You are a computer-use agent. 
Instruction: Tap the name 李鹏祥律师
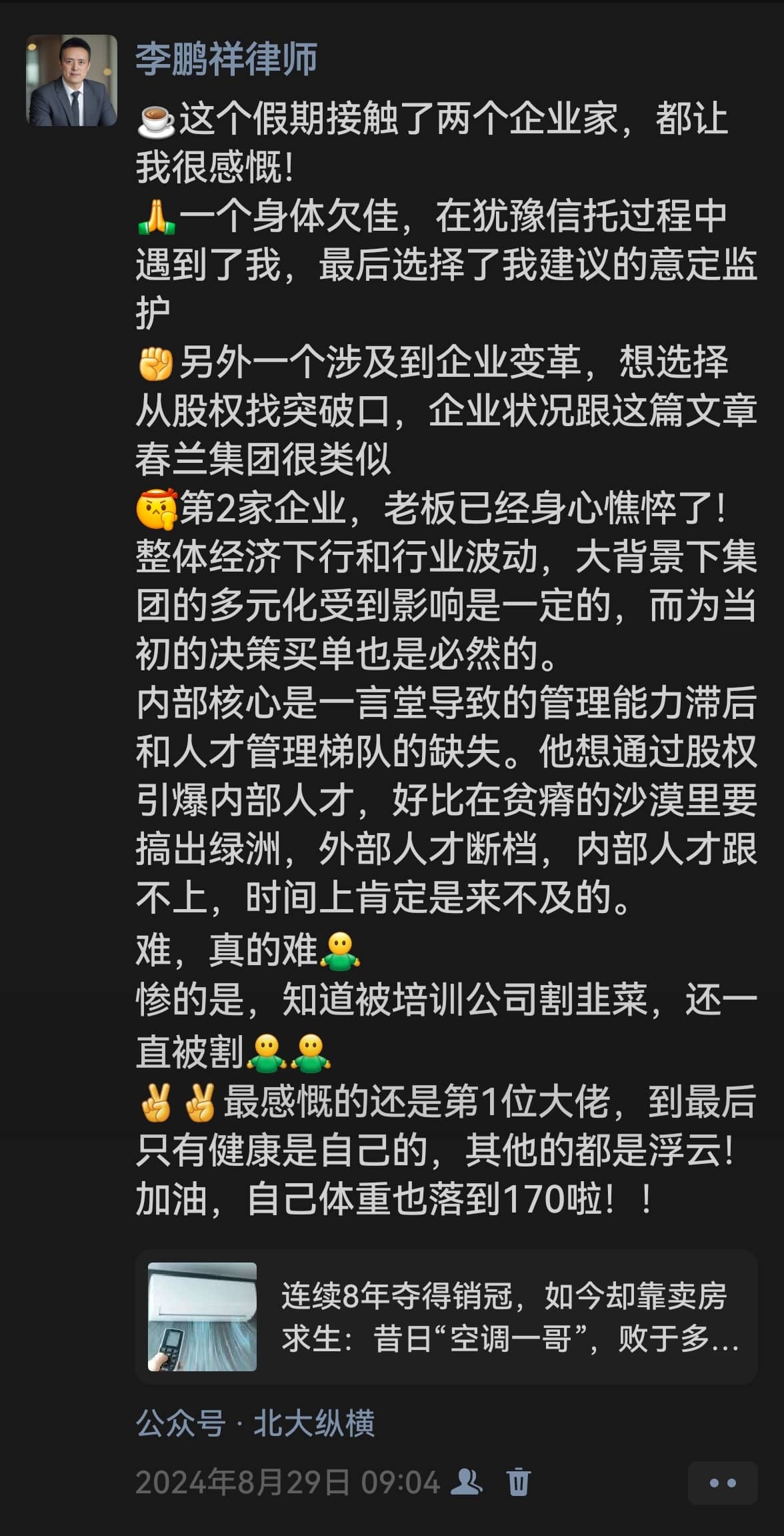click(x=226, y=59)
